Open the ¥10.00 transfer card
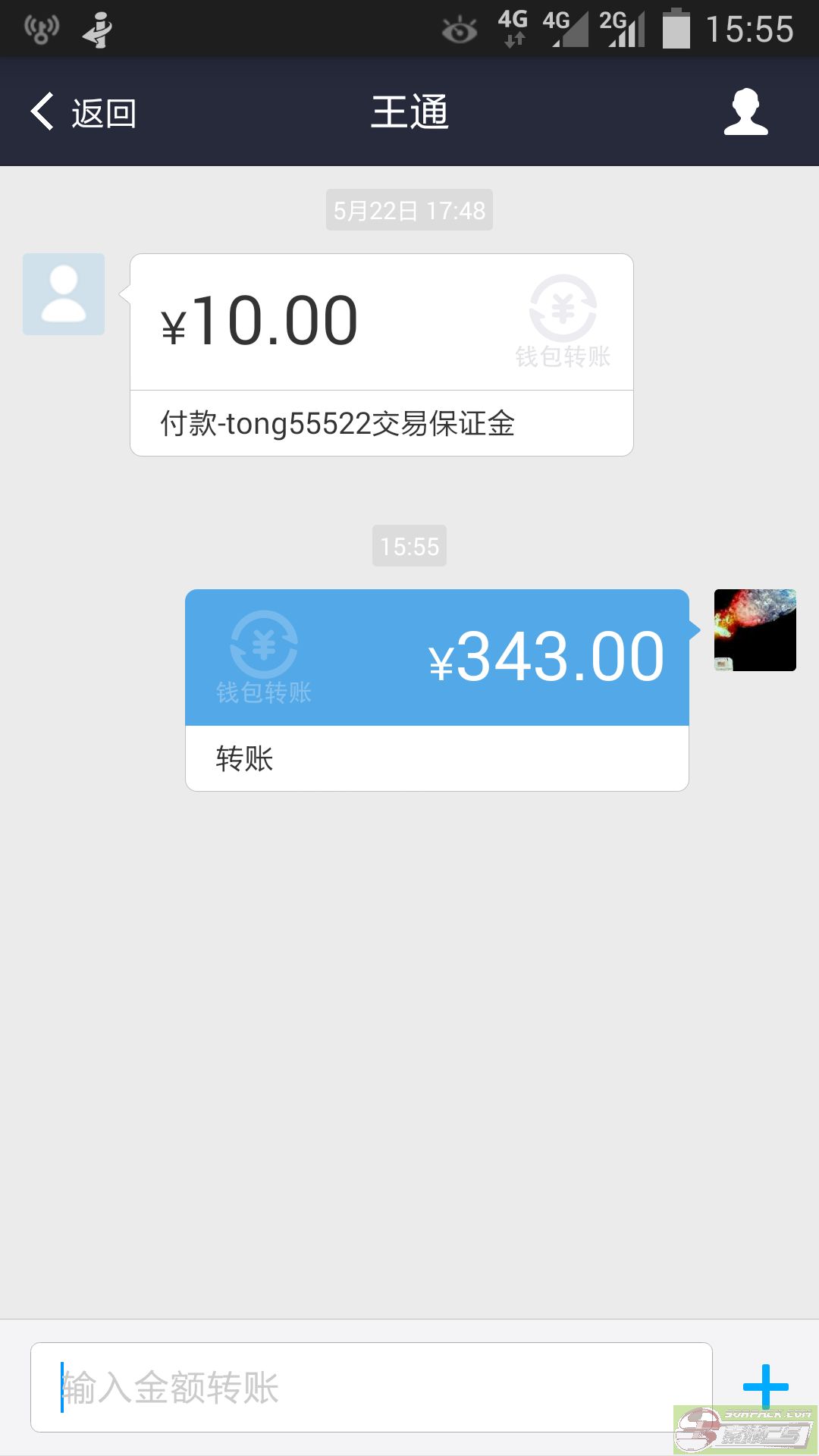819x1456 pixels. tap(381, 355)
